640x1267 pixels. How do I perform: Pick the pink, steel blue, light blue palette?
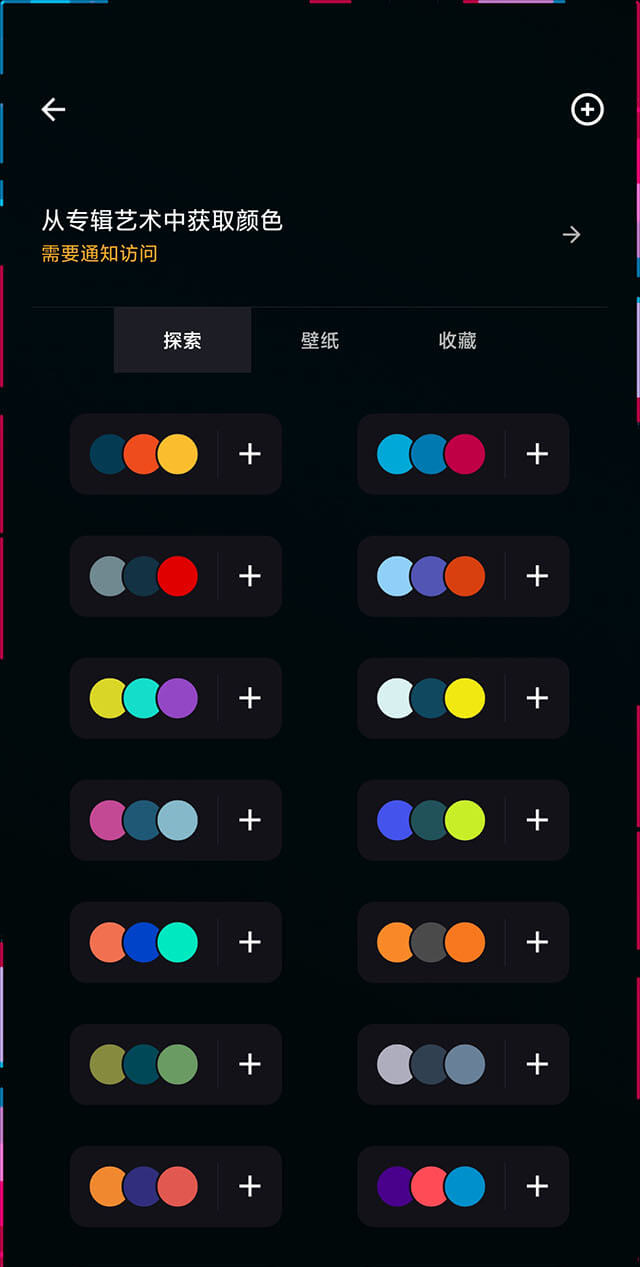143,820
